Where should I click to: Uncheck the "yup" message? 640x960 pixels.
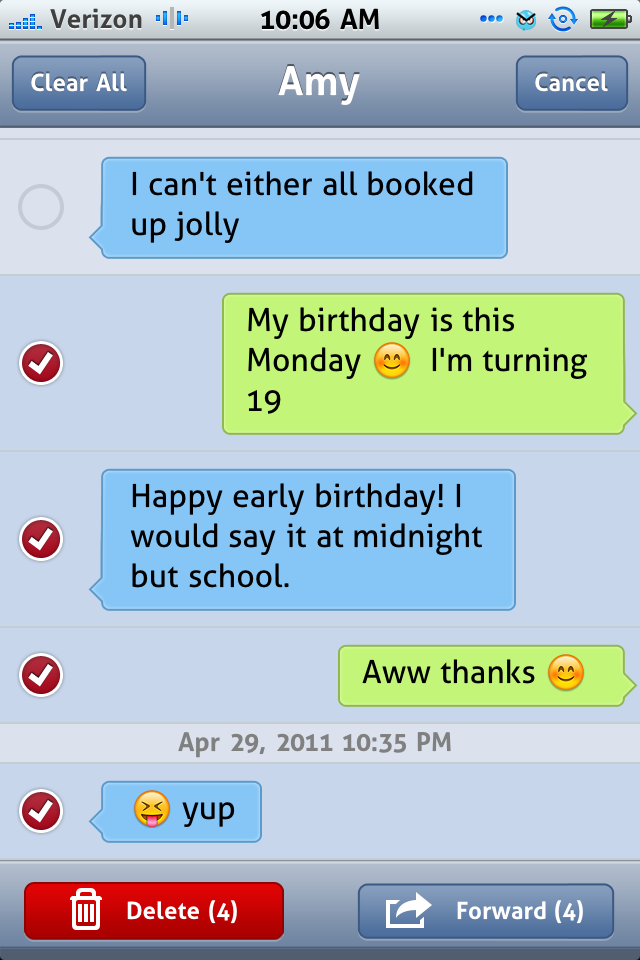[41, 810]
